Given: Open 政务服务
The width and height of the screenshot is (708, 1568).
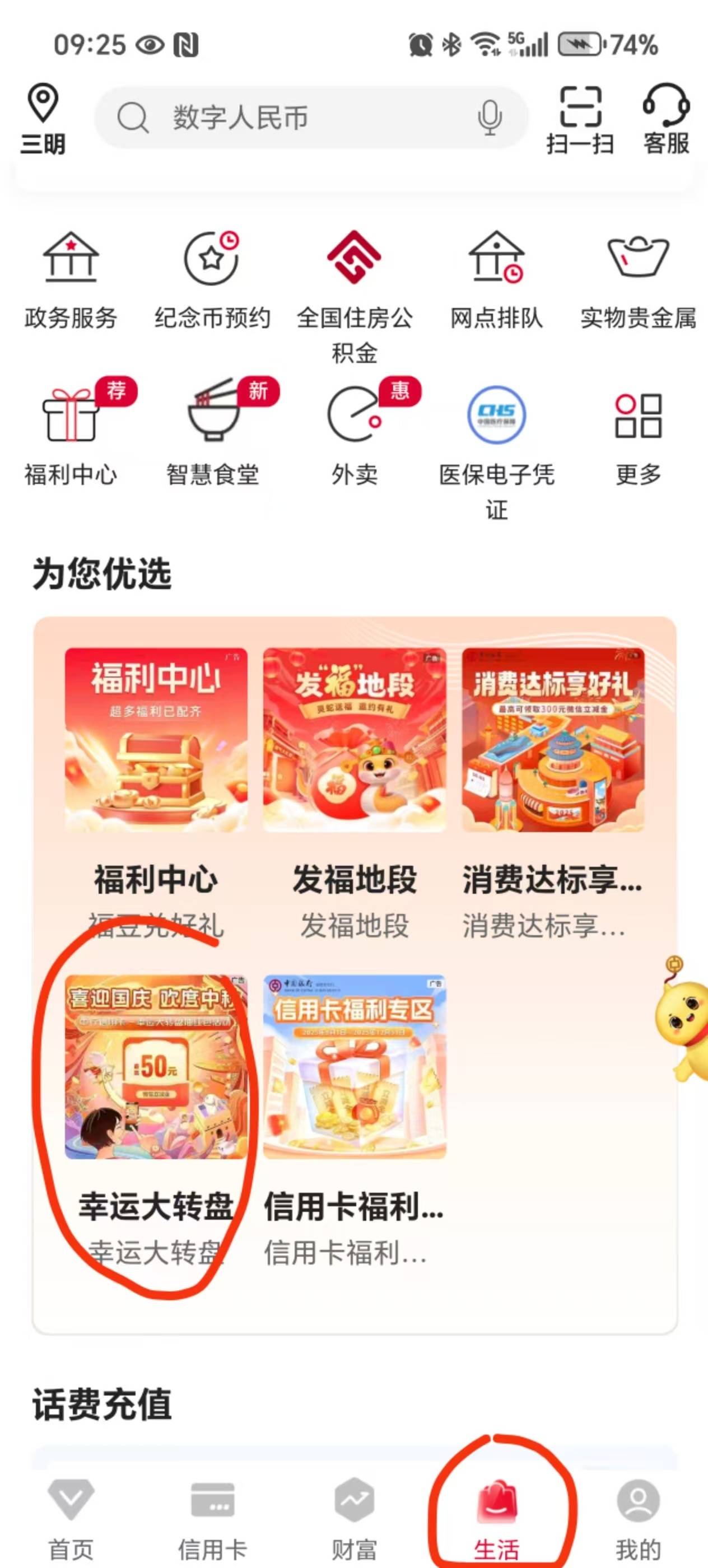Looking at the screenshot, I should 71,280.
